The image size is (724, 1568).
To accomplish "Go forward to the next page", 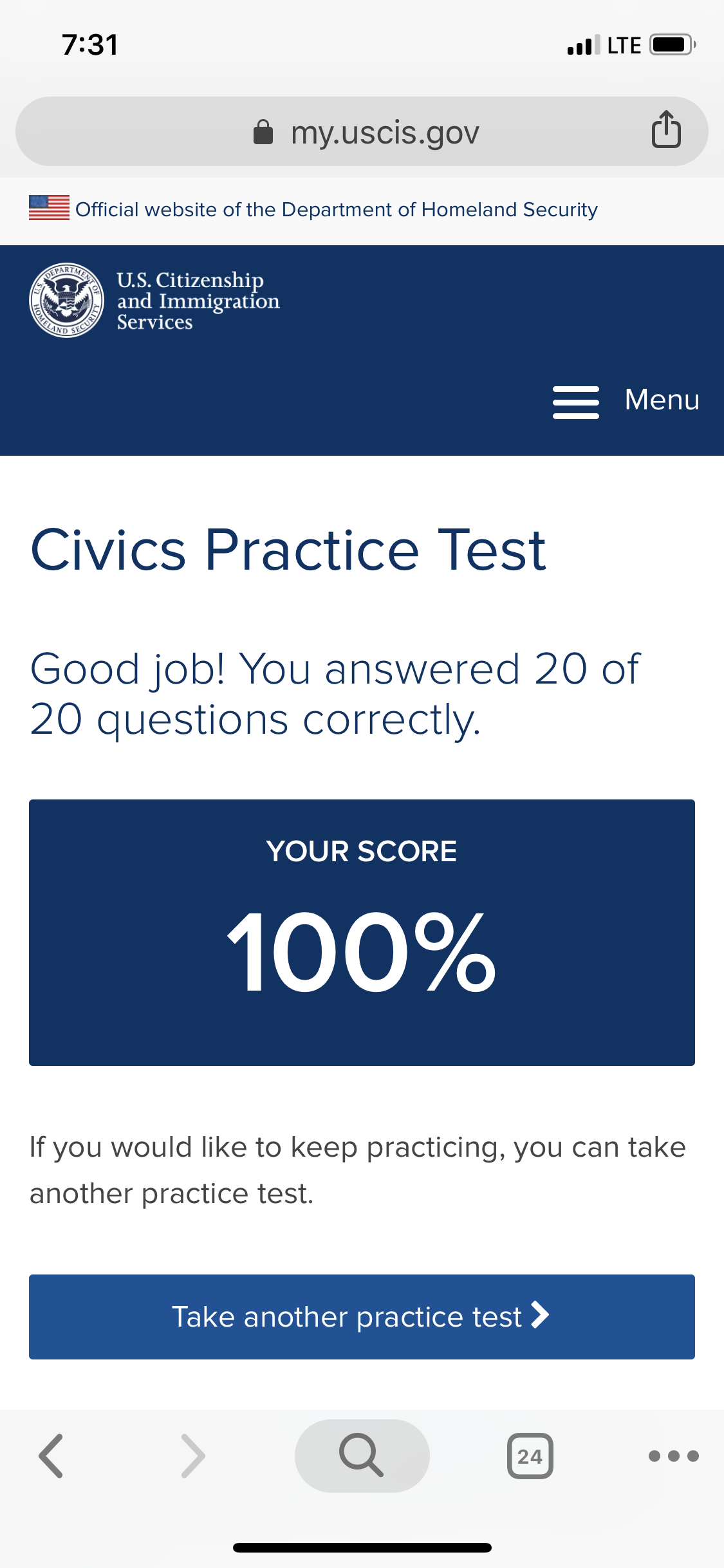I will tap(193, 1455).
